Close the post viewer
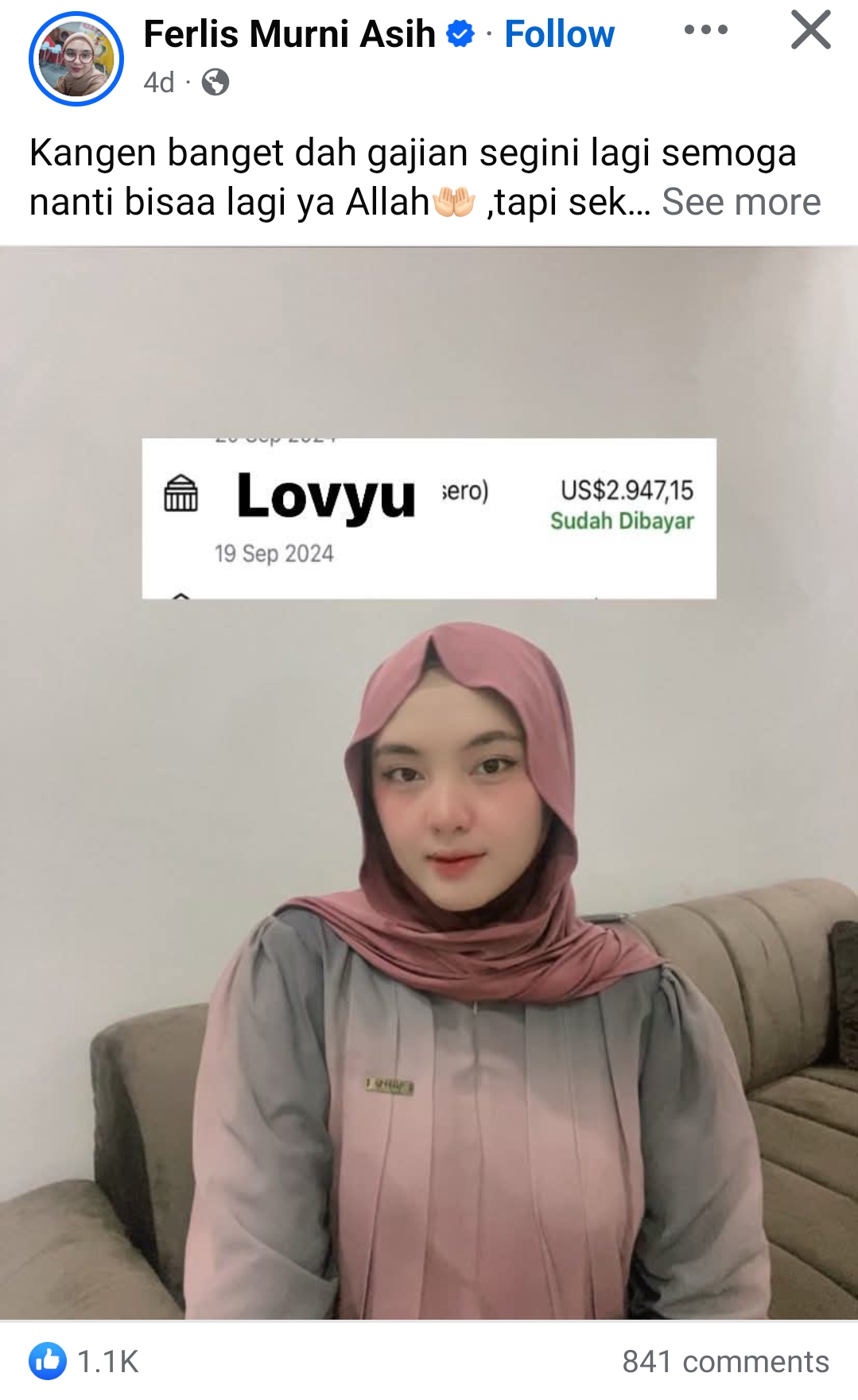 [810, 30]
